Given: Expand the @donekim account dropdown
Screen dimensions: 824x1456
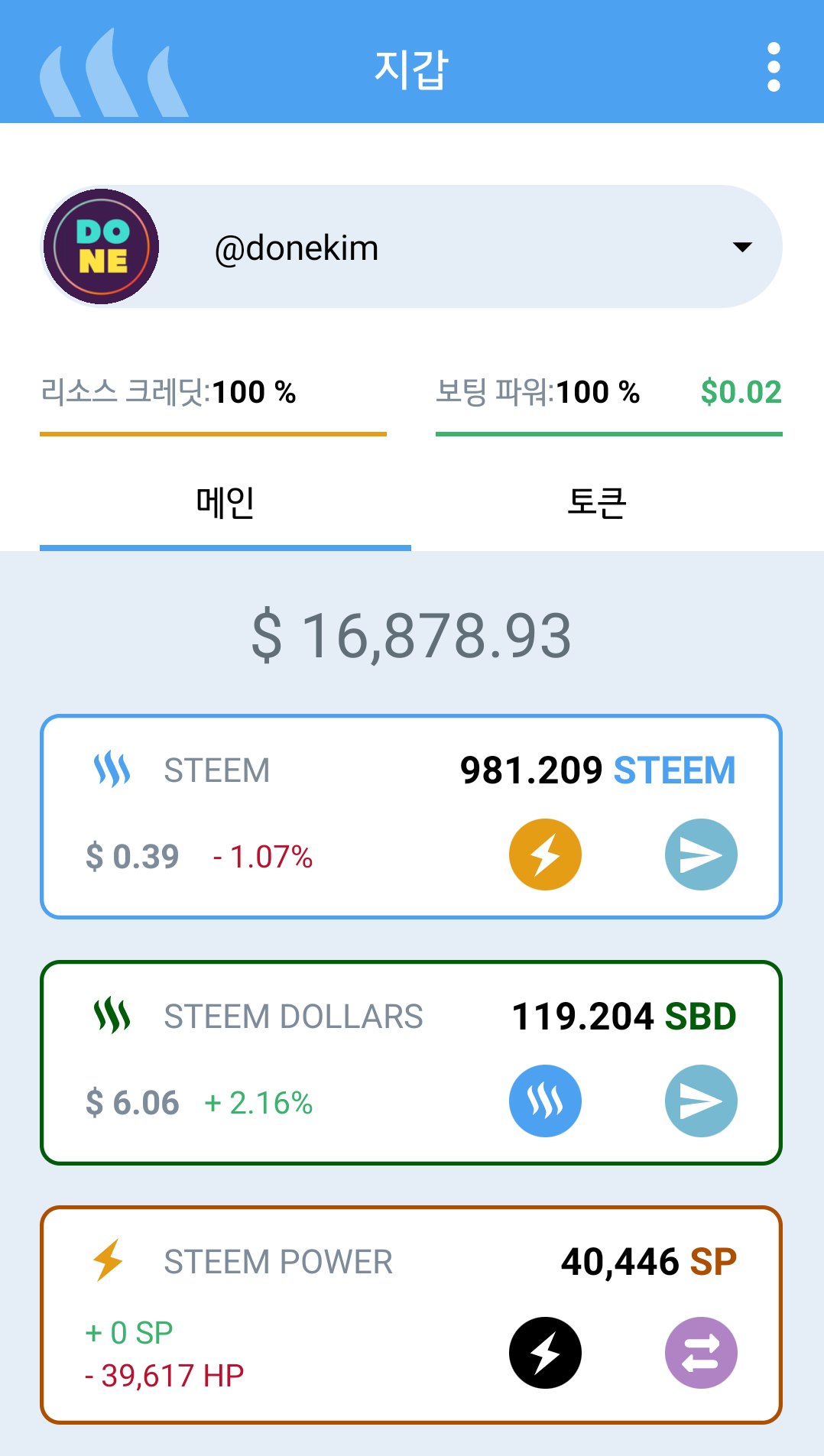Looking at the screenshot, I should [741, 247].
